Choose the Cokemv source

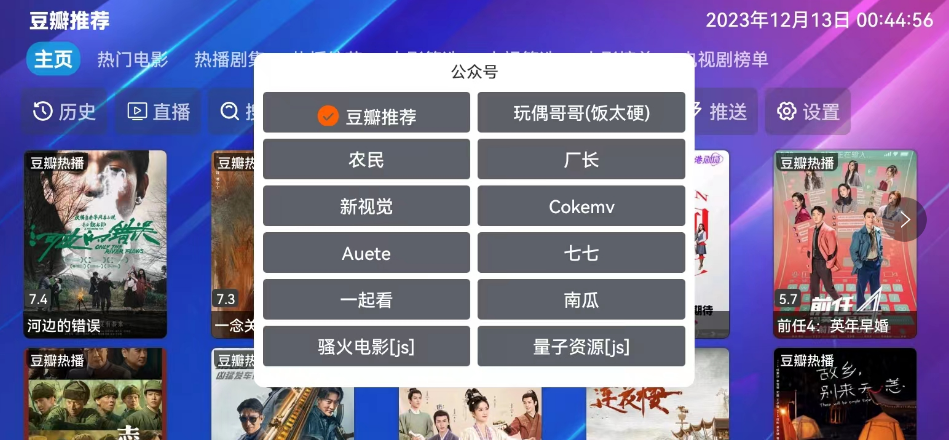click(581, 206)
